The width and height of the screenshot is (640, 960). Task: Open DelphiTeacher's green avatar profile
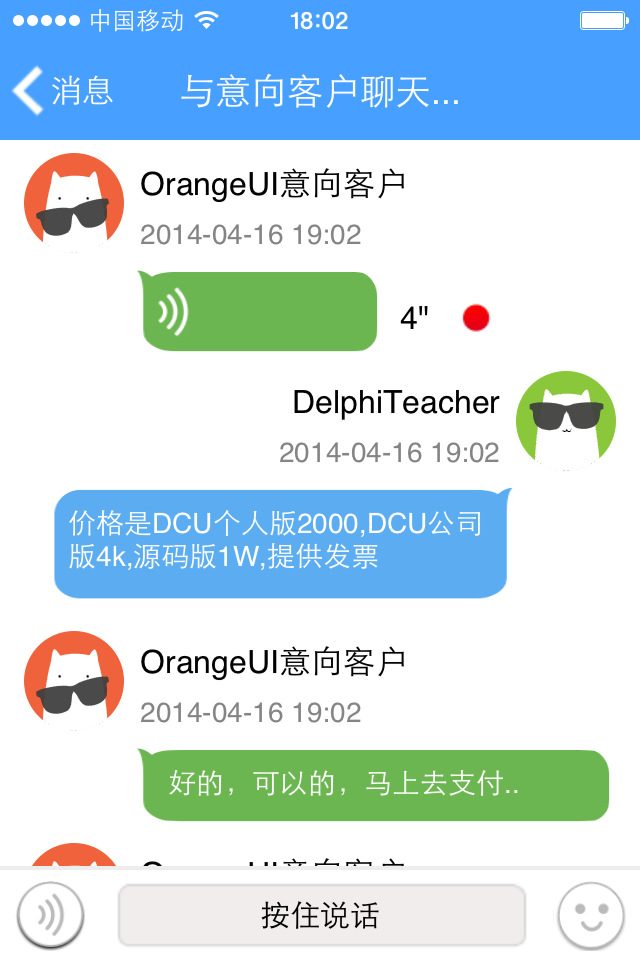pos(565,420)
